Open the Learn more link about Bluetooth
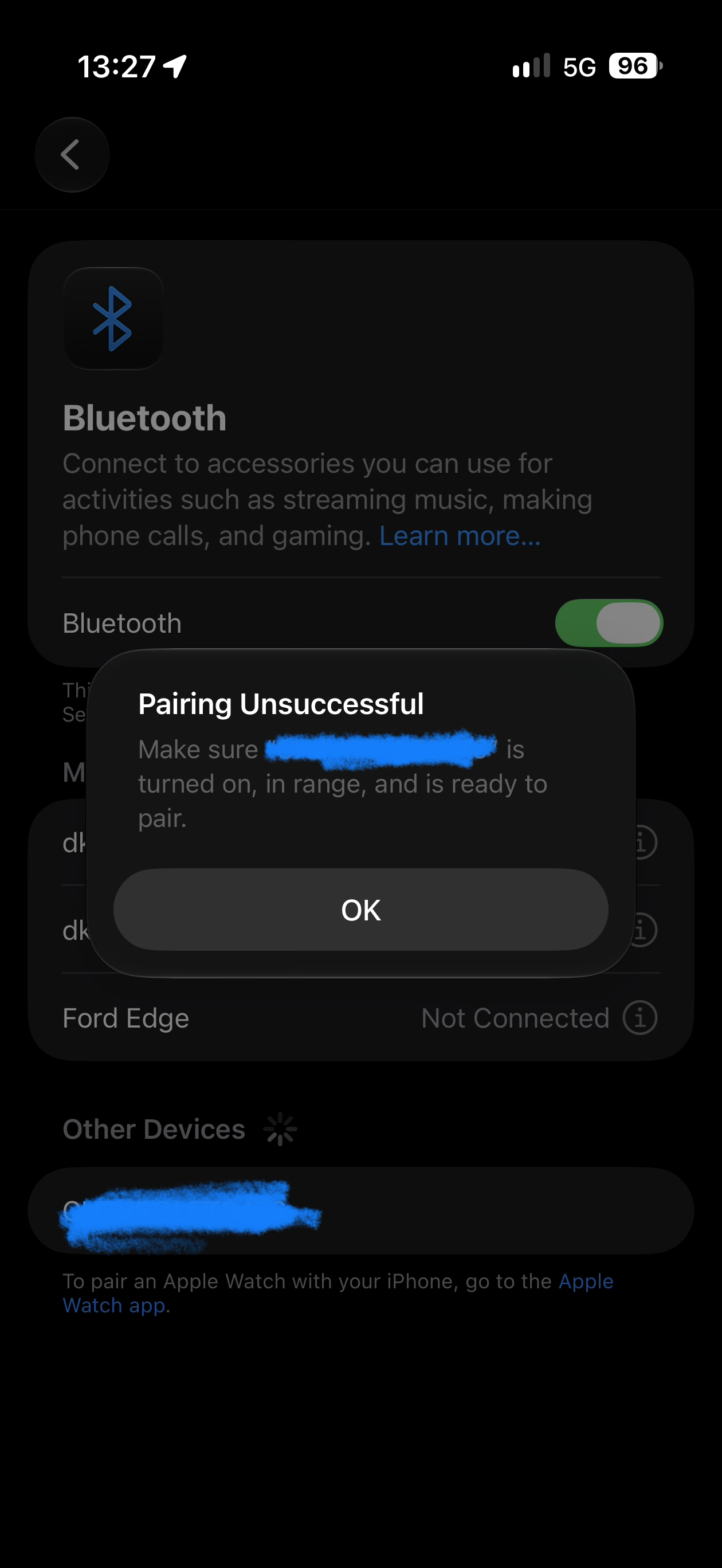Screen dimensions: 722x1568 460,536
